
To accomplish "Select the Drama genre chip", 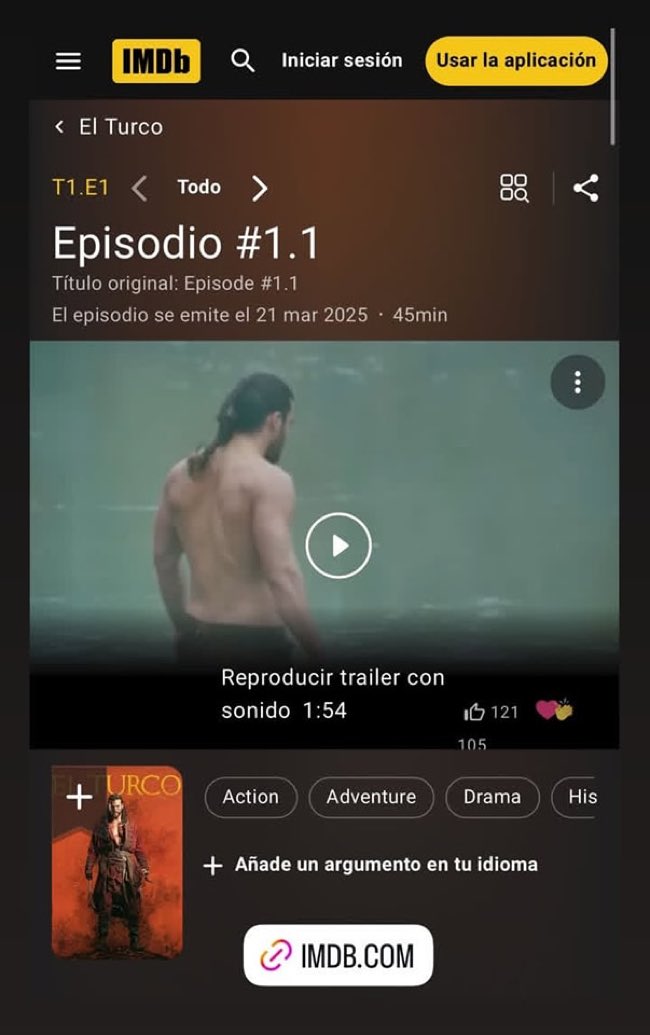I will (492, 797).
